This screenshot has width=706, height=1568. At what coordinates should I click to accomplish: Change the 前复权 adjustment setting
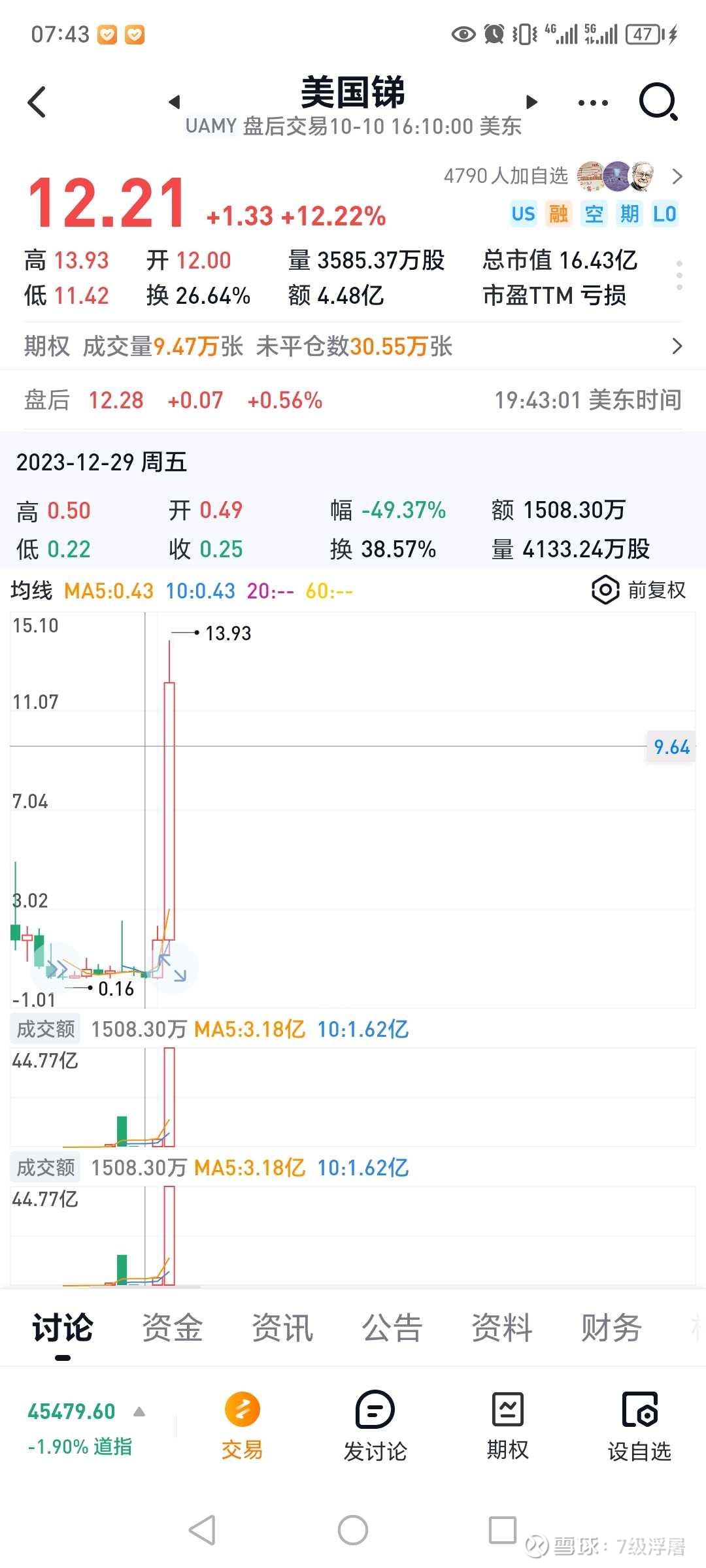639,590
